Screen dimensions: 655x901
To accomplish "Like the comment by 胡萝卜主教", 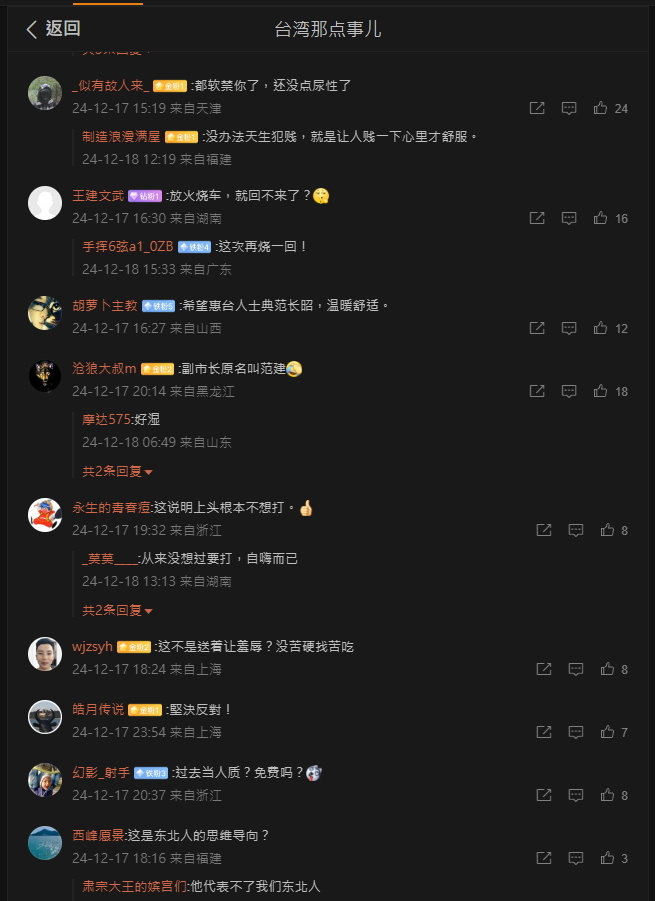I will tap(601, 328).
